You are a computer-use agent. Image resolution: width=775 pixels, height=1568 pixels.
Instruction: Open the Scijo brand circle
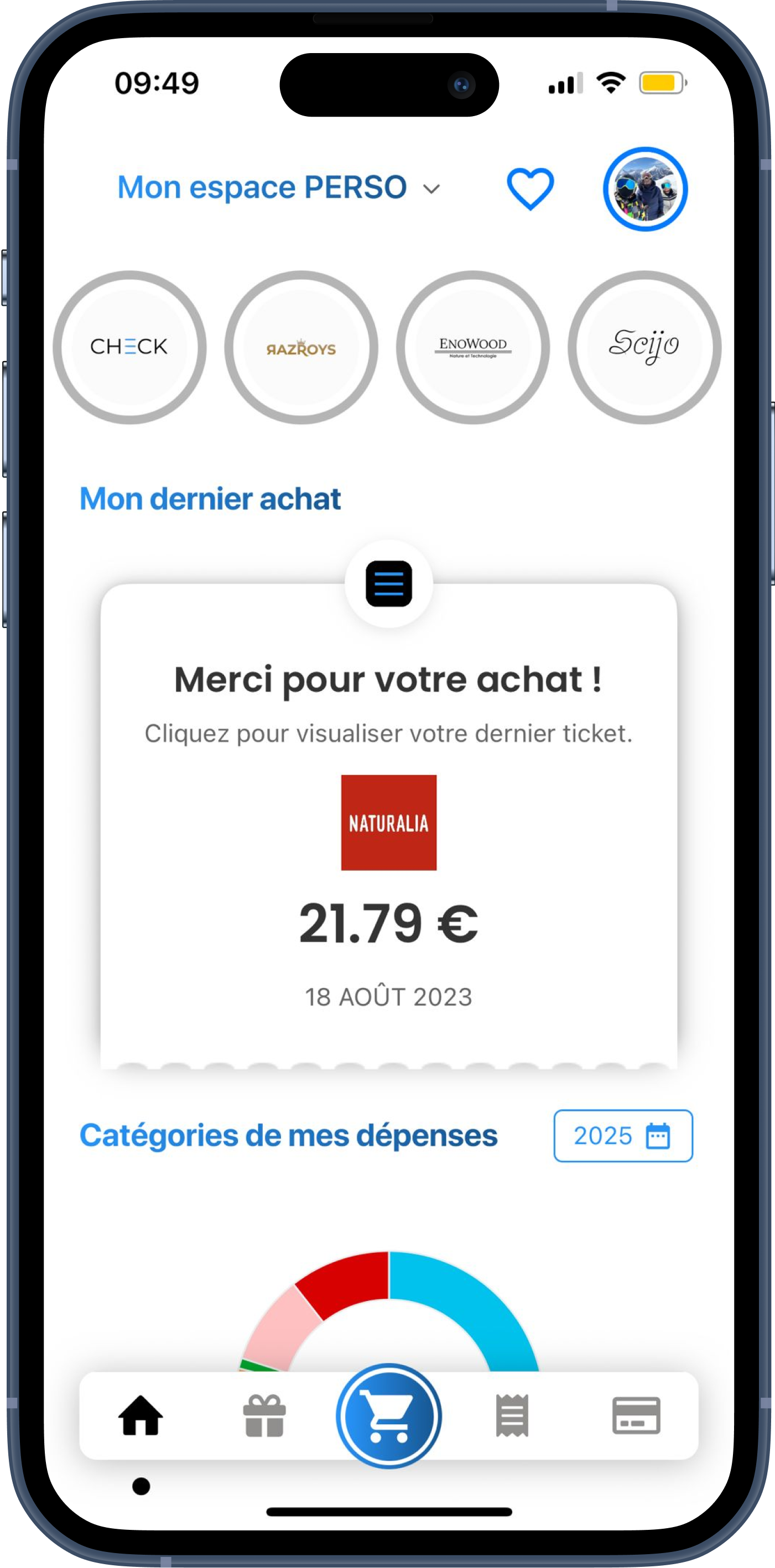644,348
